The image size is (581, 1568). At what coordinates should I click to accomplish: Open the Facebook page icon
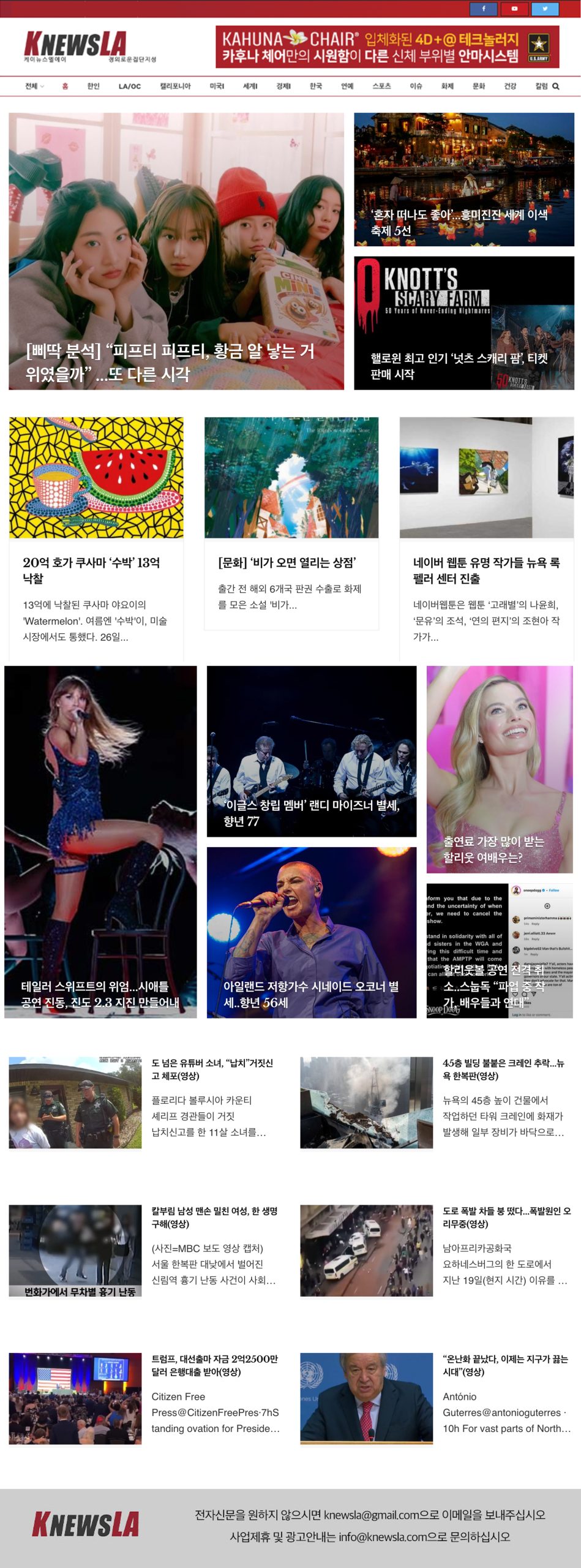[483, 9]
